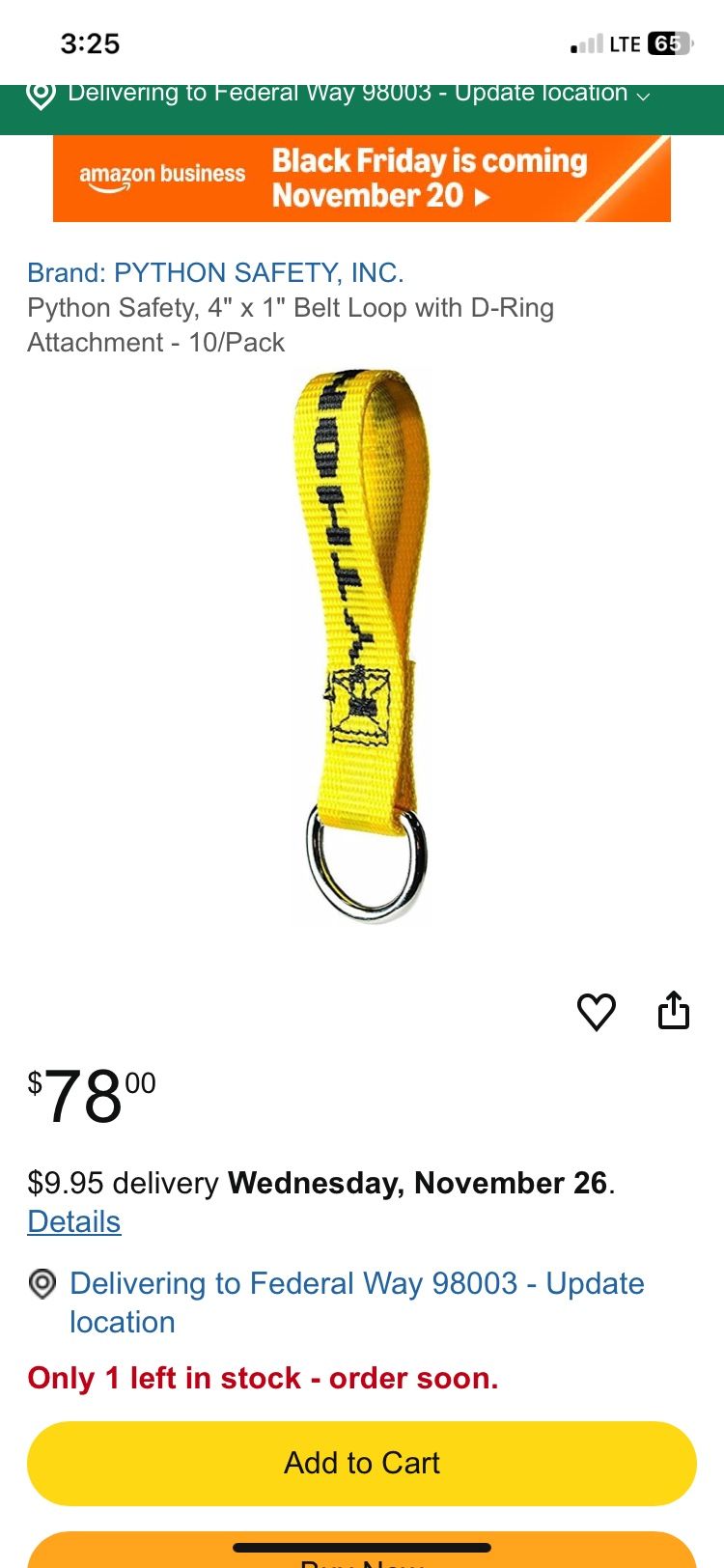Tap the location pin beside delivery address
Screen dimensions: 724x1568
coord(40,1286)
